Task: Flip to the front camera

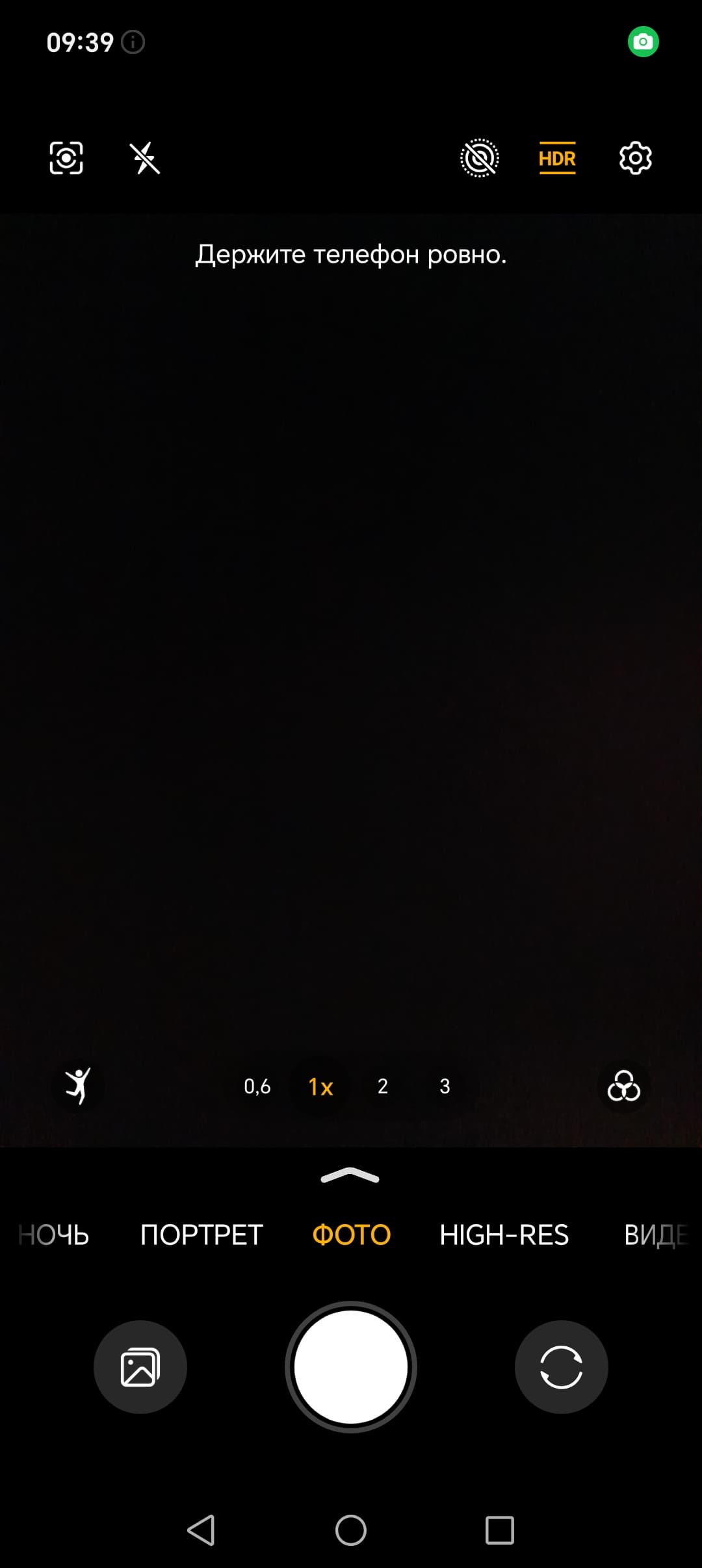Action: click(x=561, y=1366)
